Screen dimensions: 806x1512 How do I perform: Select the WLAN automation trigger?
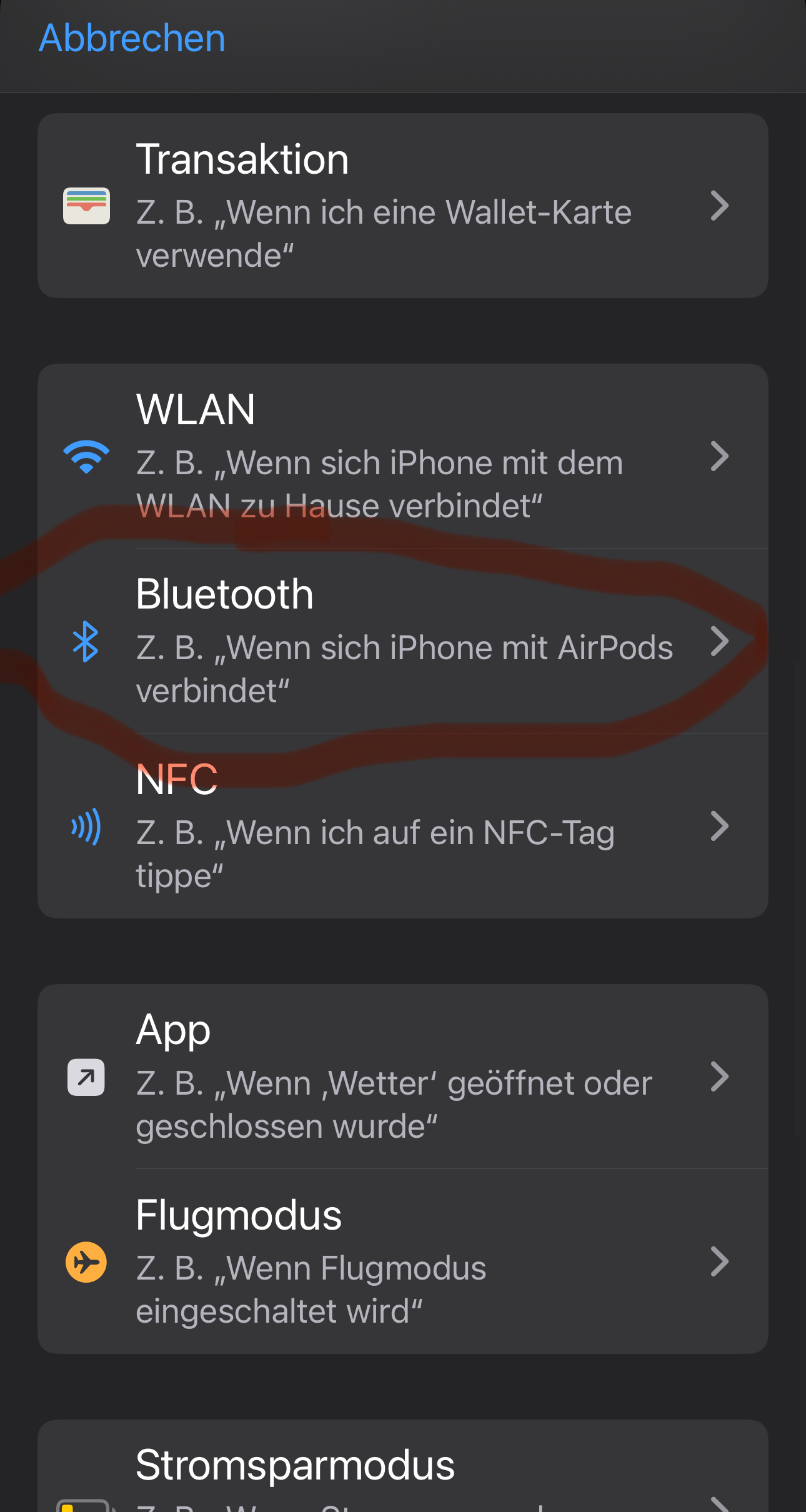tap(402, 457)
